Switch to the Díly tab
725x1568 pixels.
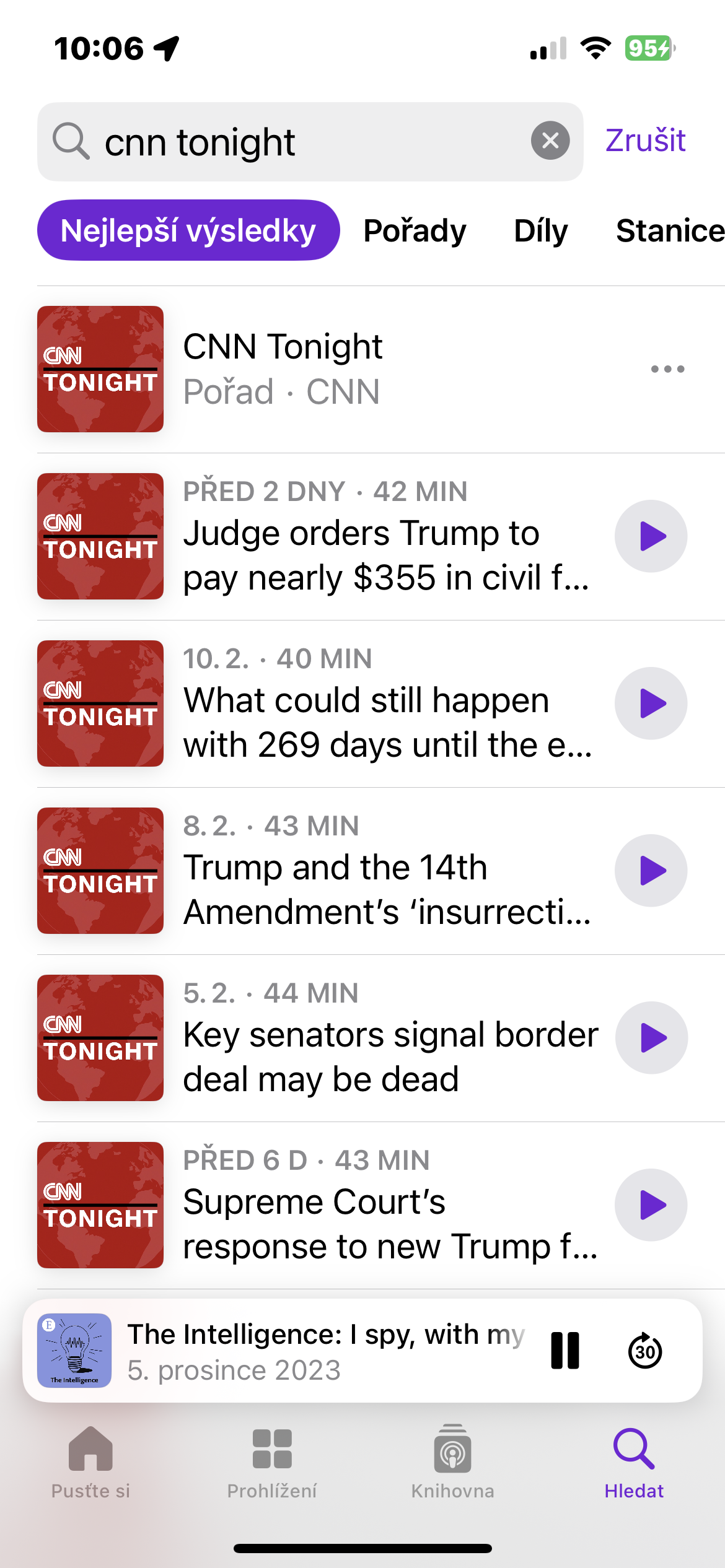(x=540, y=230)
